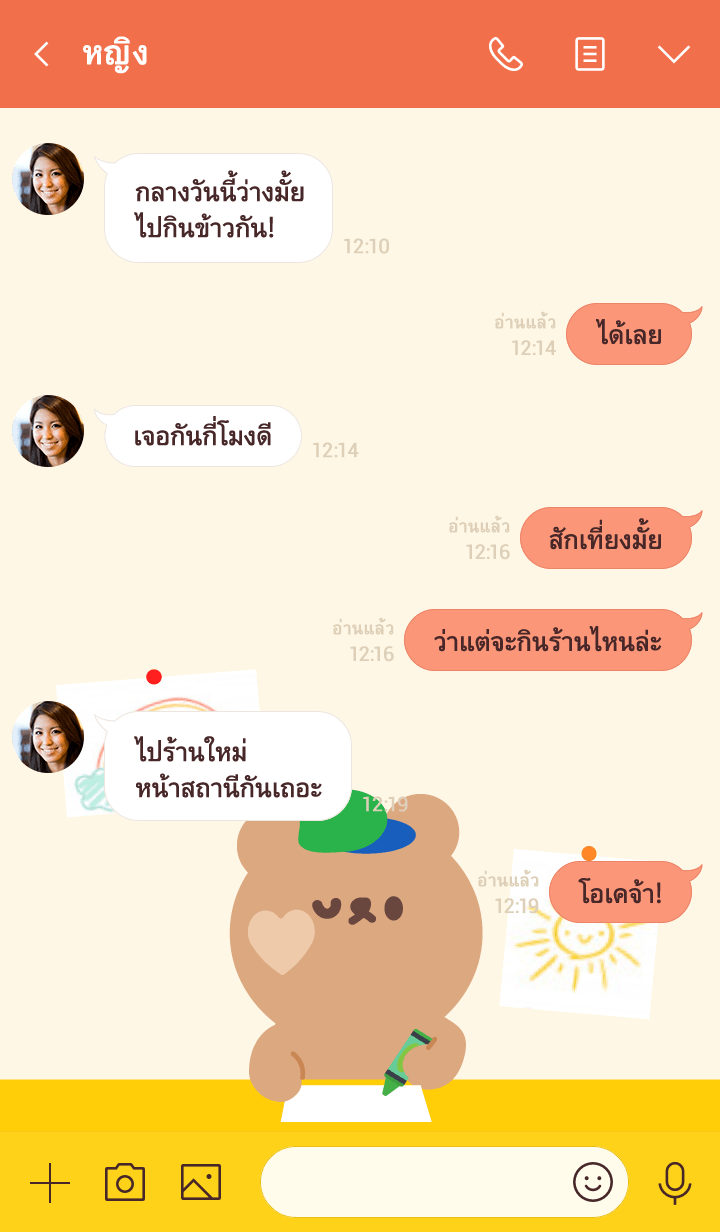
Task: Open the plus attachment menu
Action: 50,1183
